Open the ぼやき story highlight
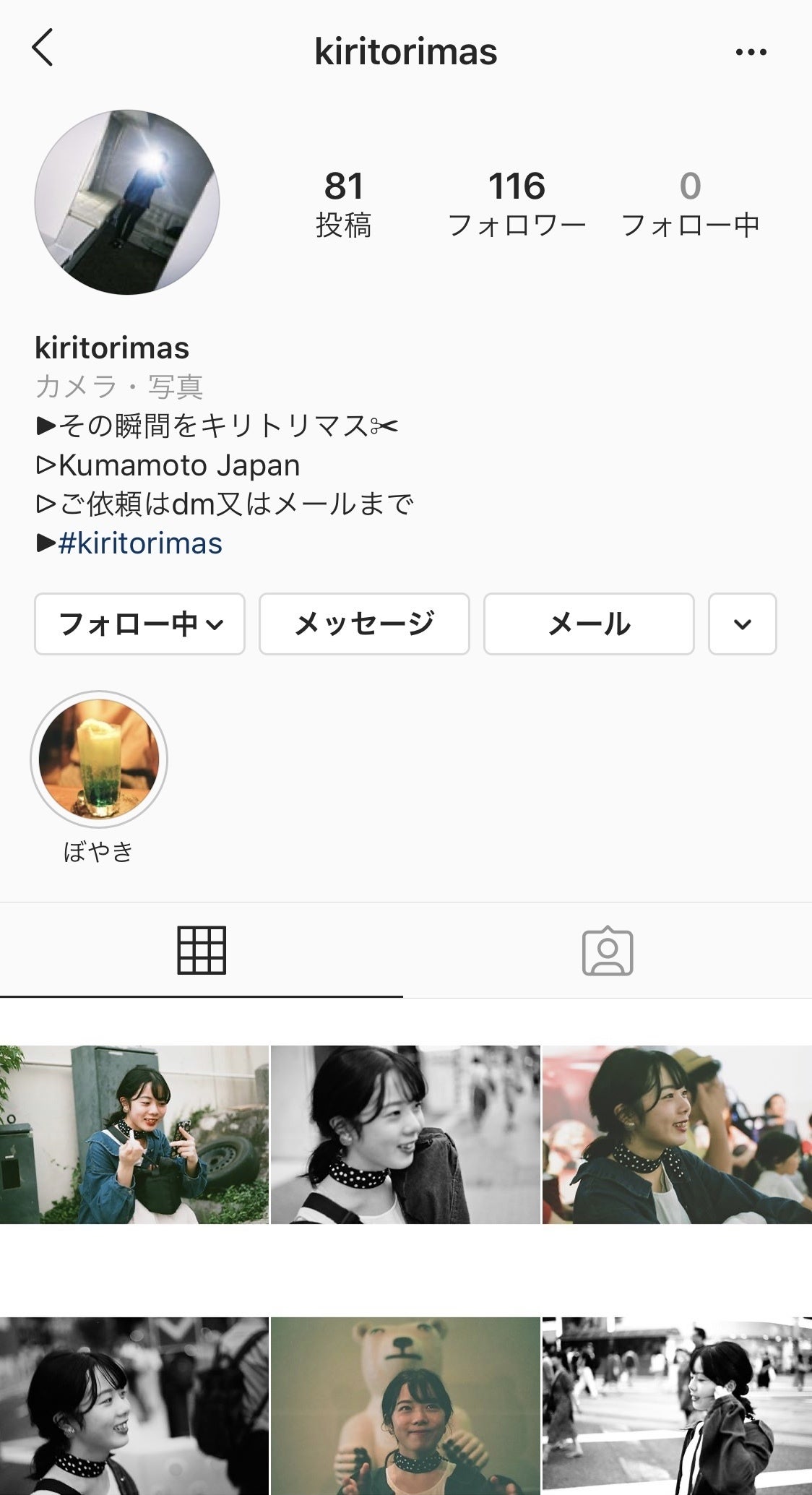This screenshot has height=1495, width=812. tap(99, 760)
